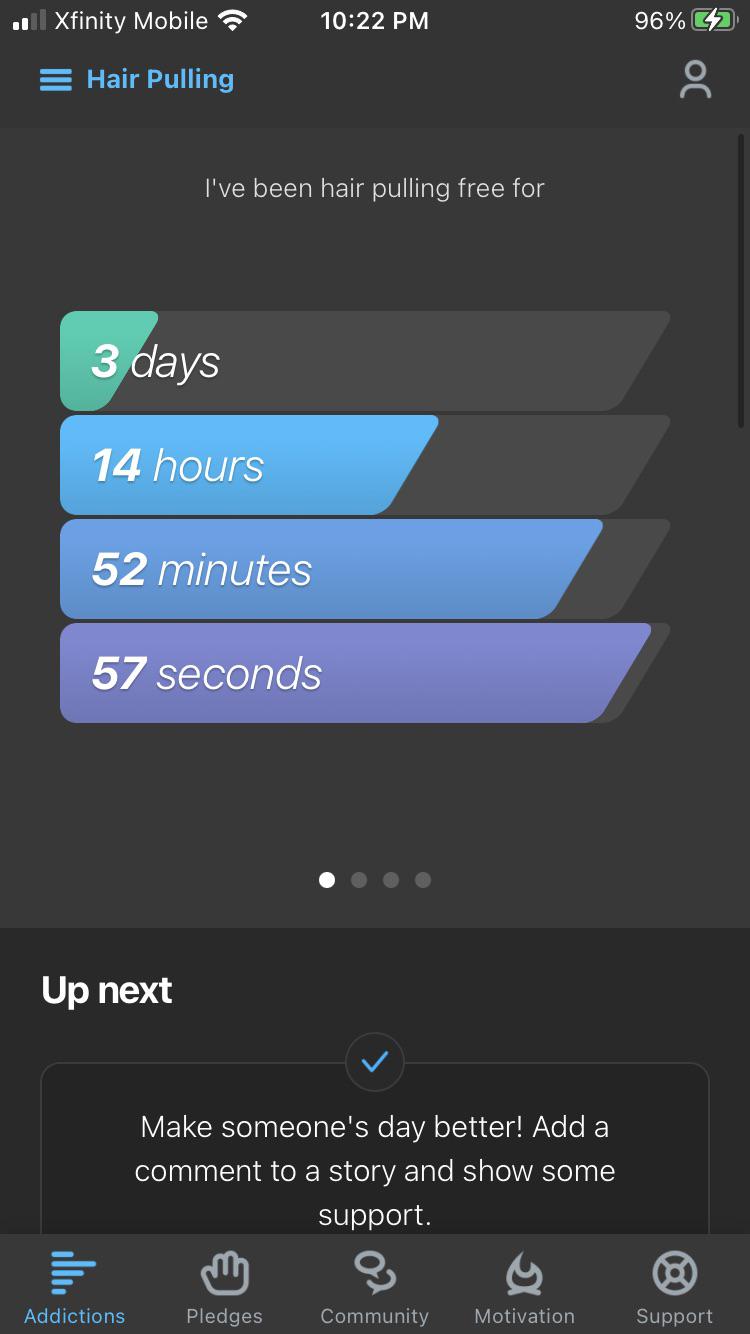Tap the Motivation flame icon
Image resolution: width=750 pixels, height=1334 pixels.
pyautogui.click(x=524, y=1272)
